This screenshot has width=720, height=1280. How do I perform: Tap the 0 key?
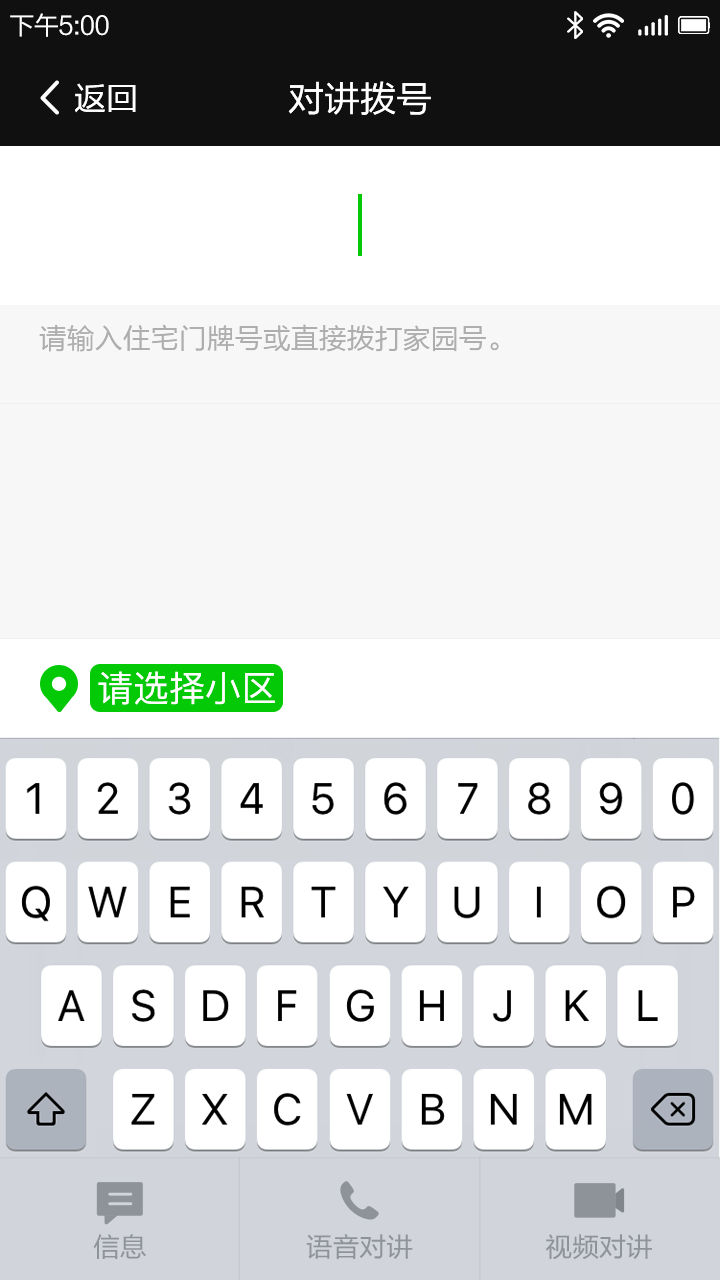click(x=683, y=798)
